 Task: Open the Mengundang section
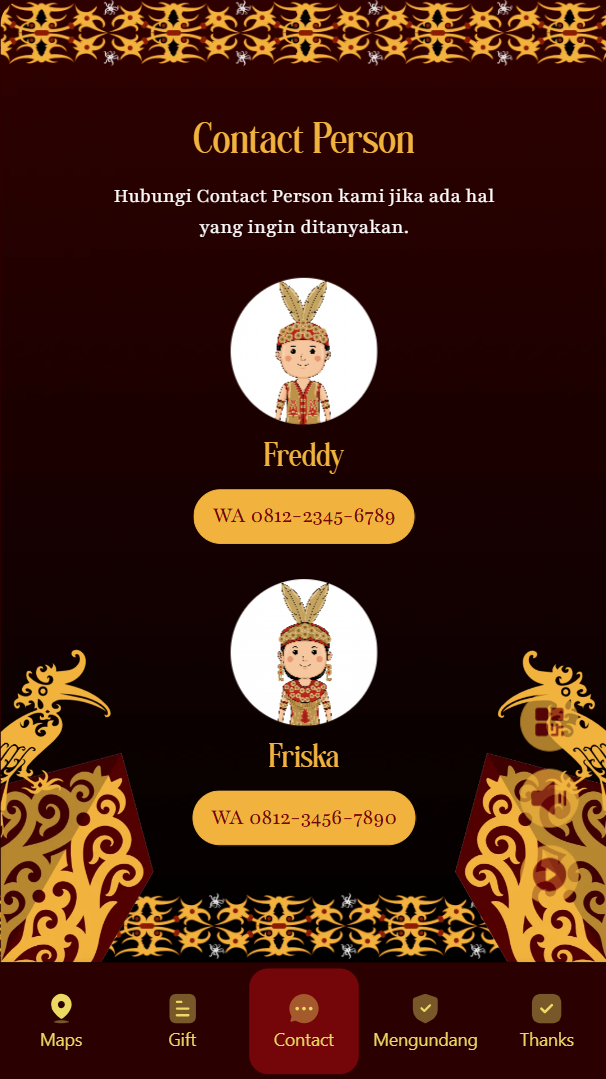[425, 1021]
